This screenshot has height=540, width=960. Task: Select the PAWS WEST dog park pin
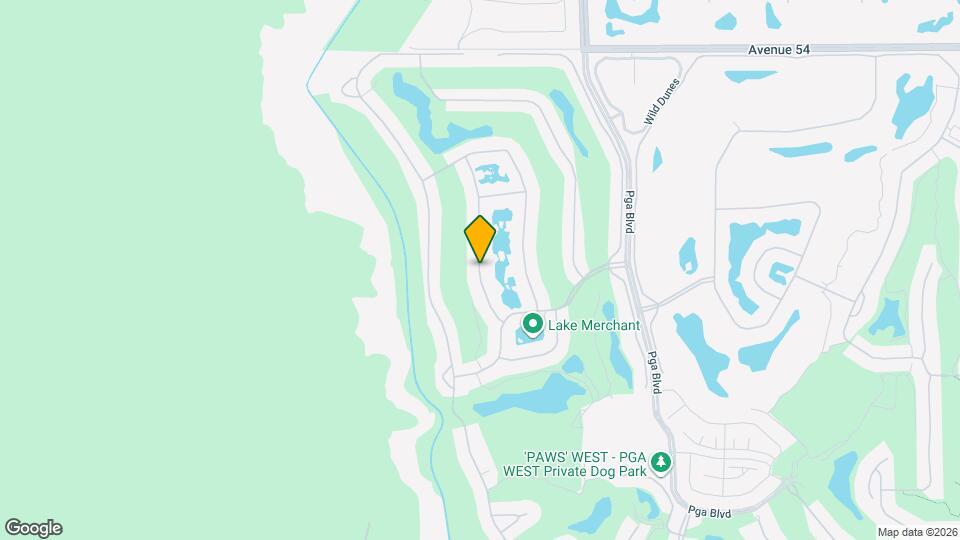(x=660, y=461)
